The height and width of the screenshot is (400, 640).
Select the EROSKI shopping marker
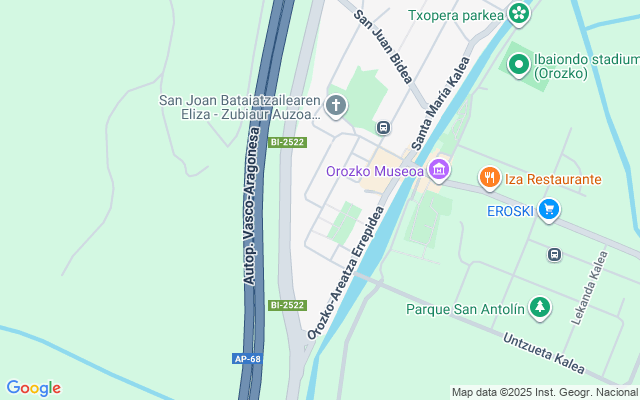point(548,210)
